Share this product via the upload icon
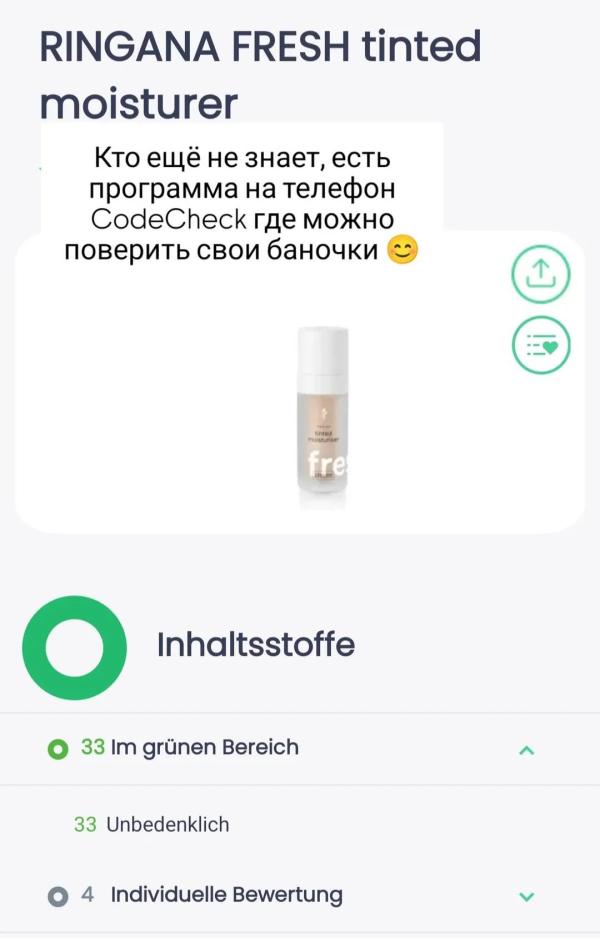Image resolution: width=600 pixels, height=938 pixels. [541, 274]
